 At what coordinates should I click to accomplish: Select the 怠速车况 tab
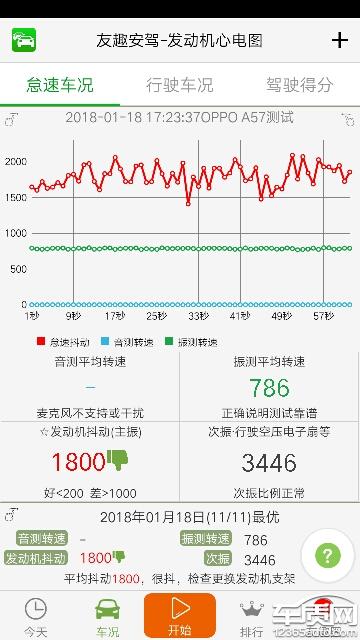(60, 85)
